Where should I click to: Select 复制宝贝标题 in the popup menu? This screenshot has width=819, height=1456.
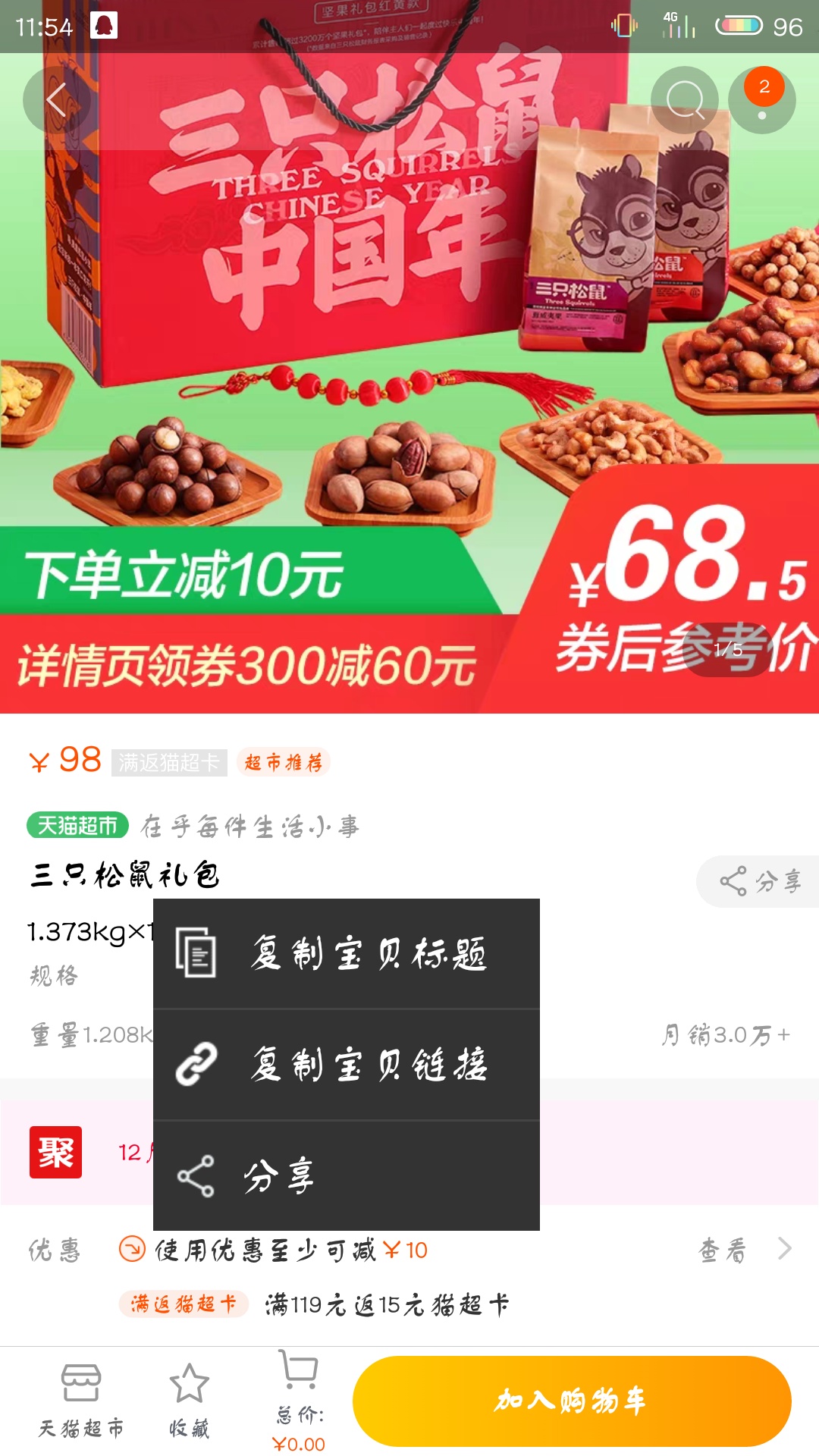point(347,953)
